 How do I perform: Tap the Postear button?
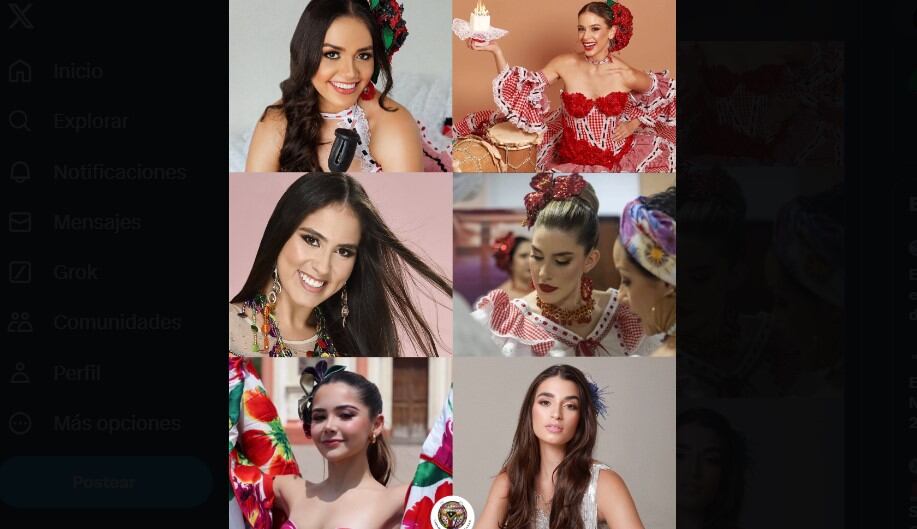tap(104, 482)
